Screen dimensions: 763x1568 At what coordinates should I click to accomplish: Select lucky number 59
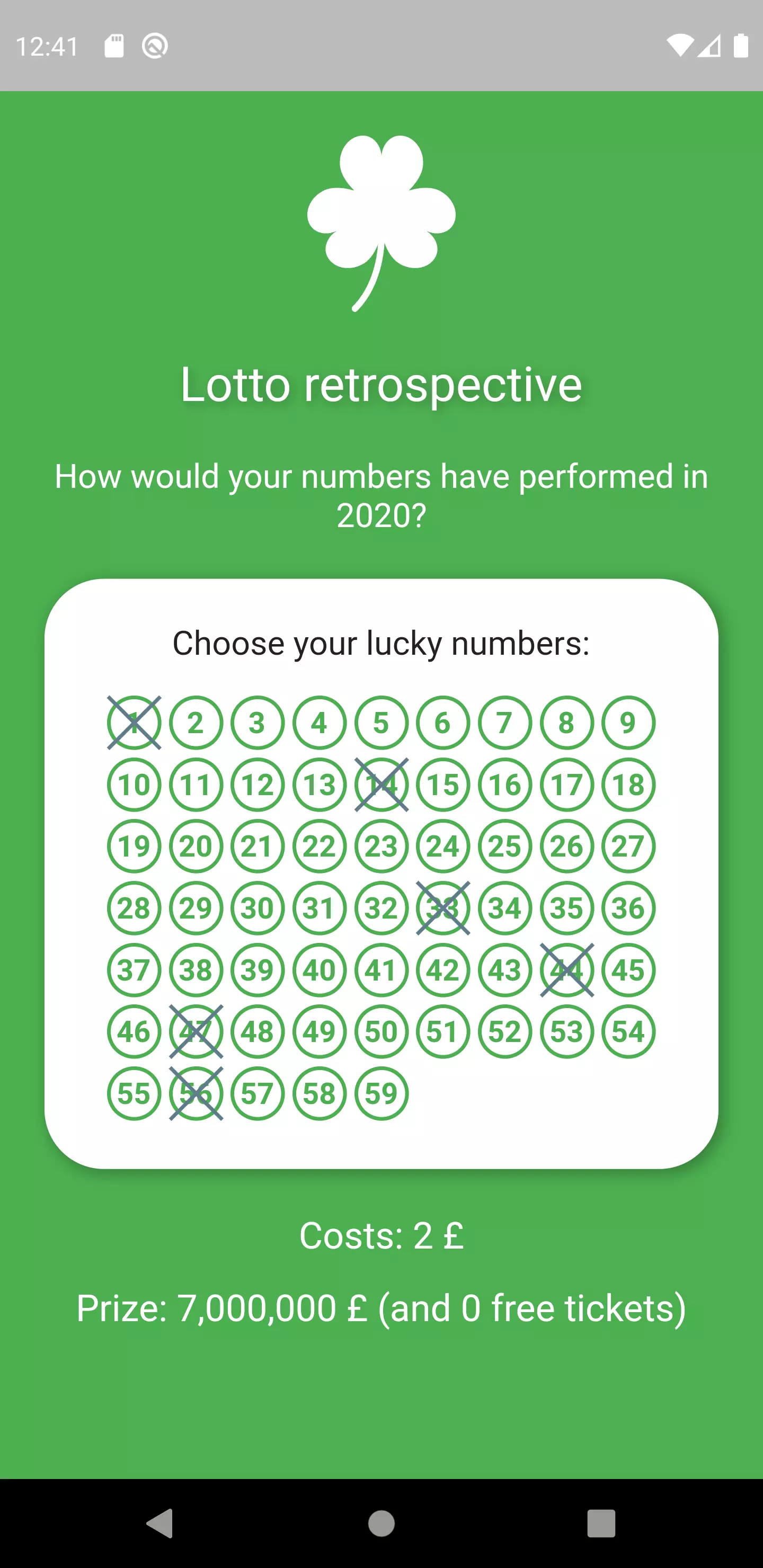(381, 1093)
